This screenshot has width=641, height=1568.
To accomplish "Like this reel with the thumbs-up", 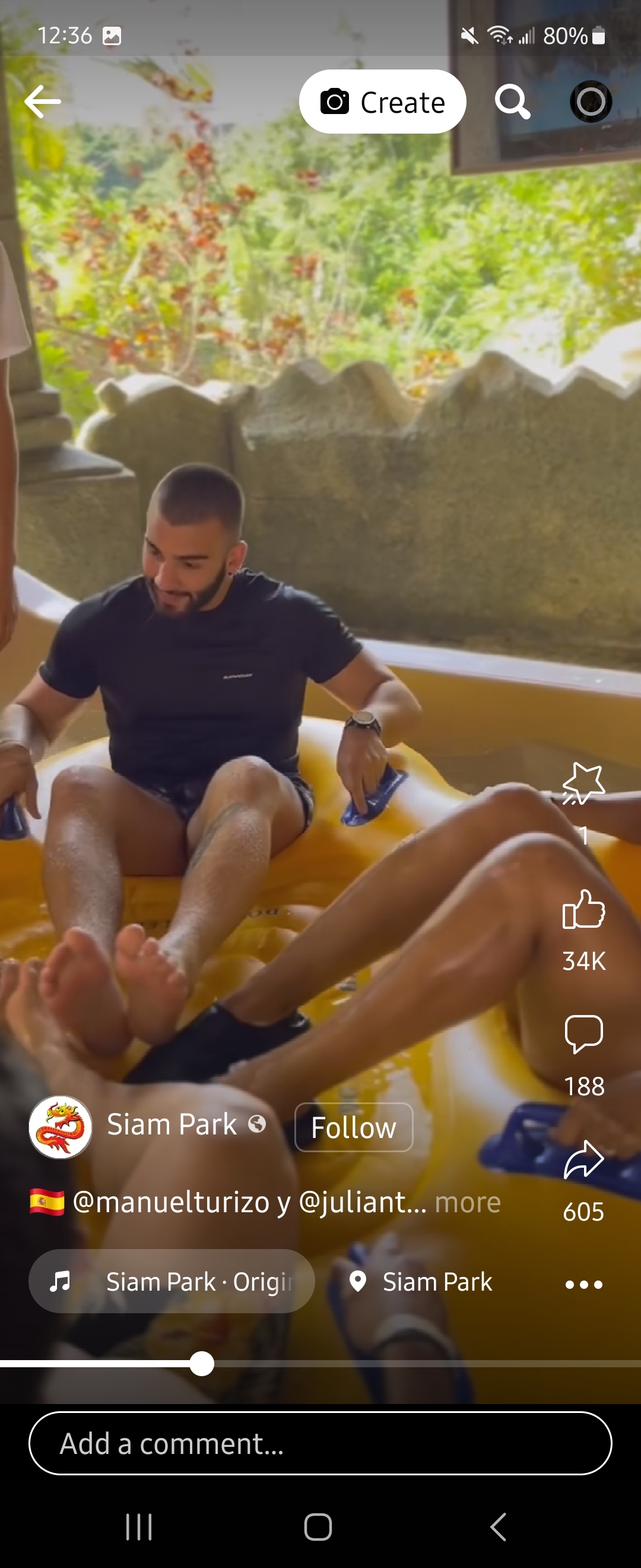I will point(583,909).
